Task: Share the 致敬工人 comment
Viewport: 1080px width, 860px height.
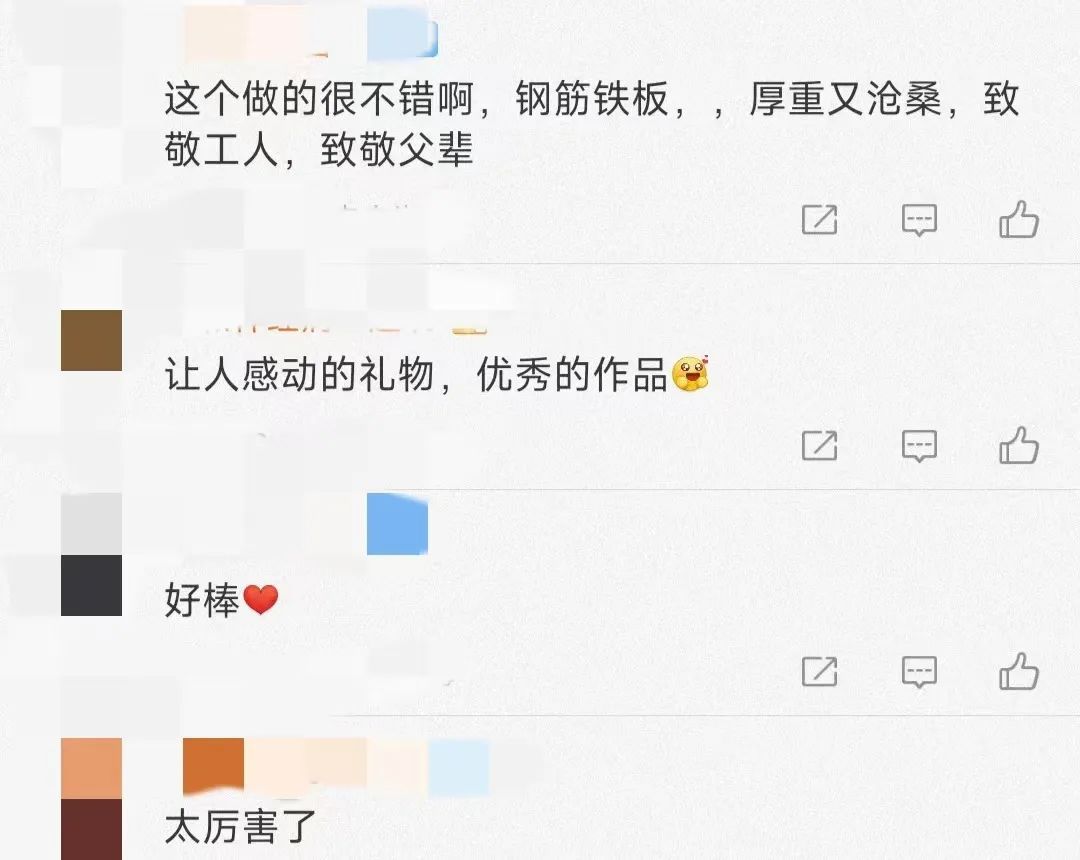Action: [x=819, y=219]
